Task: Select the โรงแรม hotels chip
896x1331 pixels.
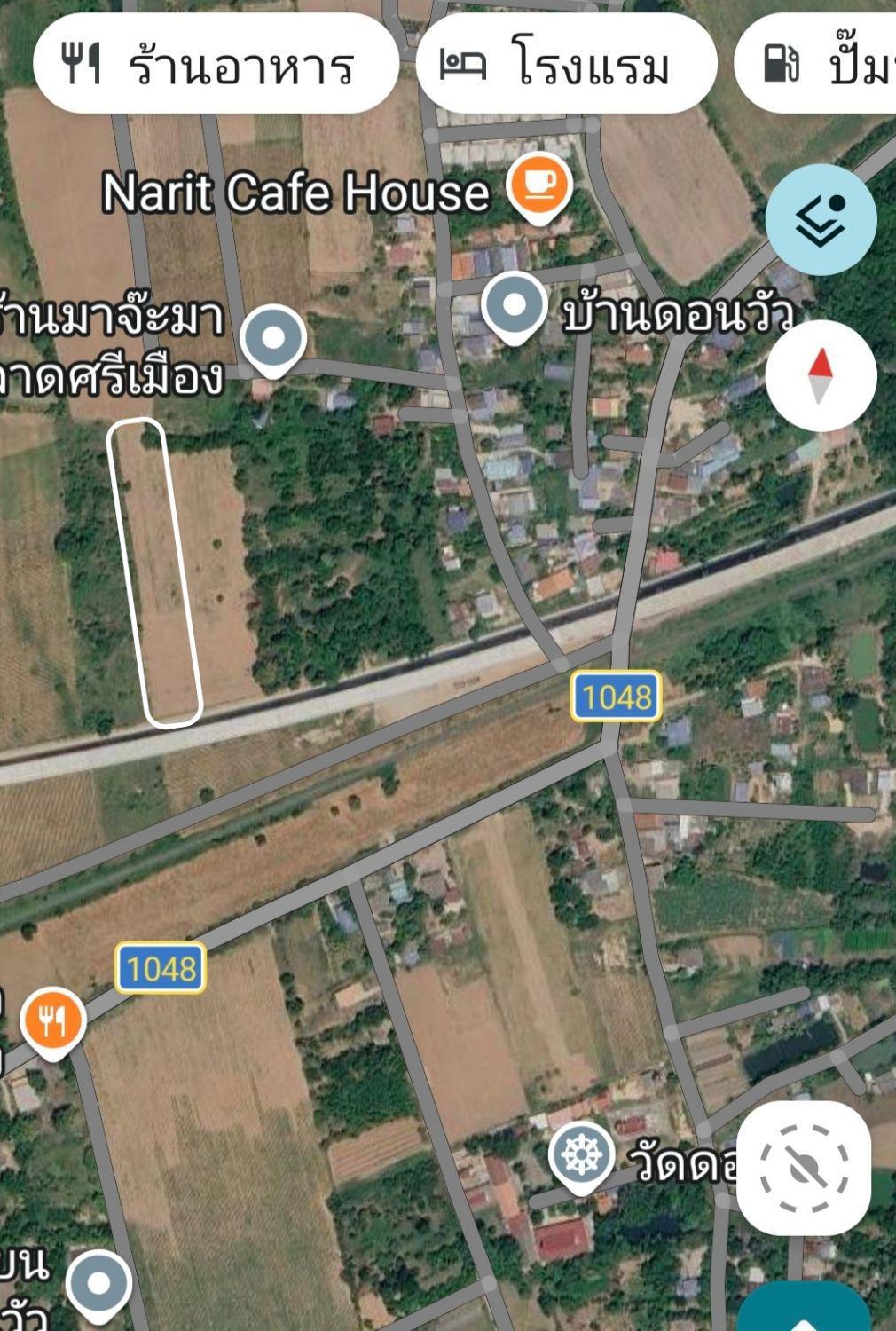Action: click(x=566, y=64)
